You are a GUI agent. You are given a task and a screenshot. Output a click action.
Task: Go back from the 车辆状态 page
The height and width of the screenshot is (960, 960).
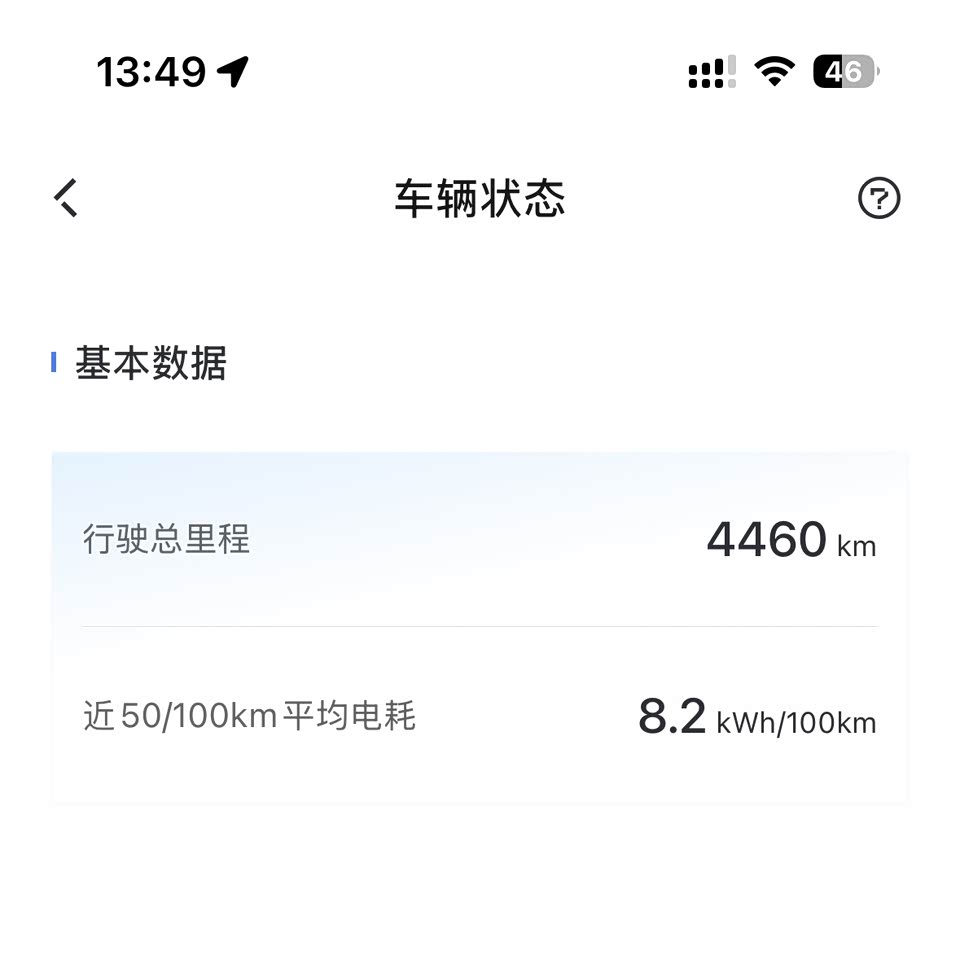coord(66,198)
